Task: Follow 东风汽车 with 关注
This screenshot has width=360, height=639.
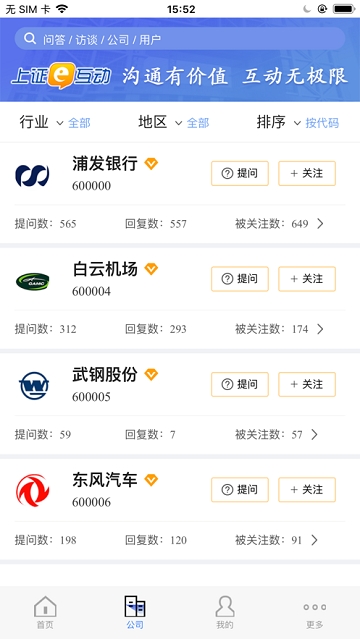Action: 307,489
